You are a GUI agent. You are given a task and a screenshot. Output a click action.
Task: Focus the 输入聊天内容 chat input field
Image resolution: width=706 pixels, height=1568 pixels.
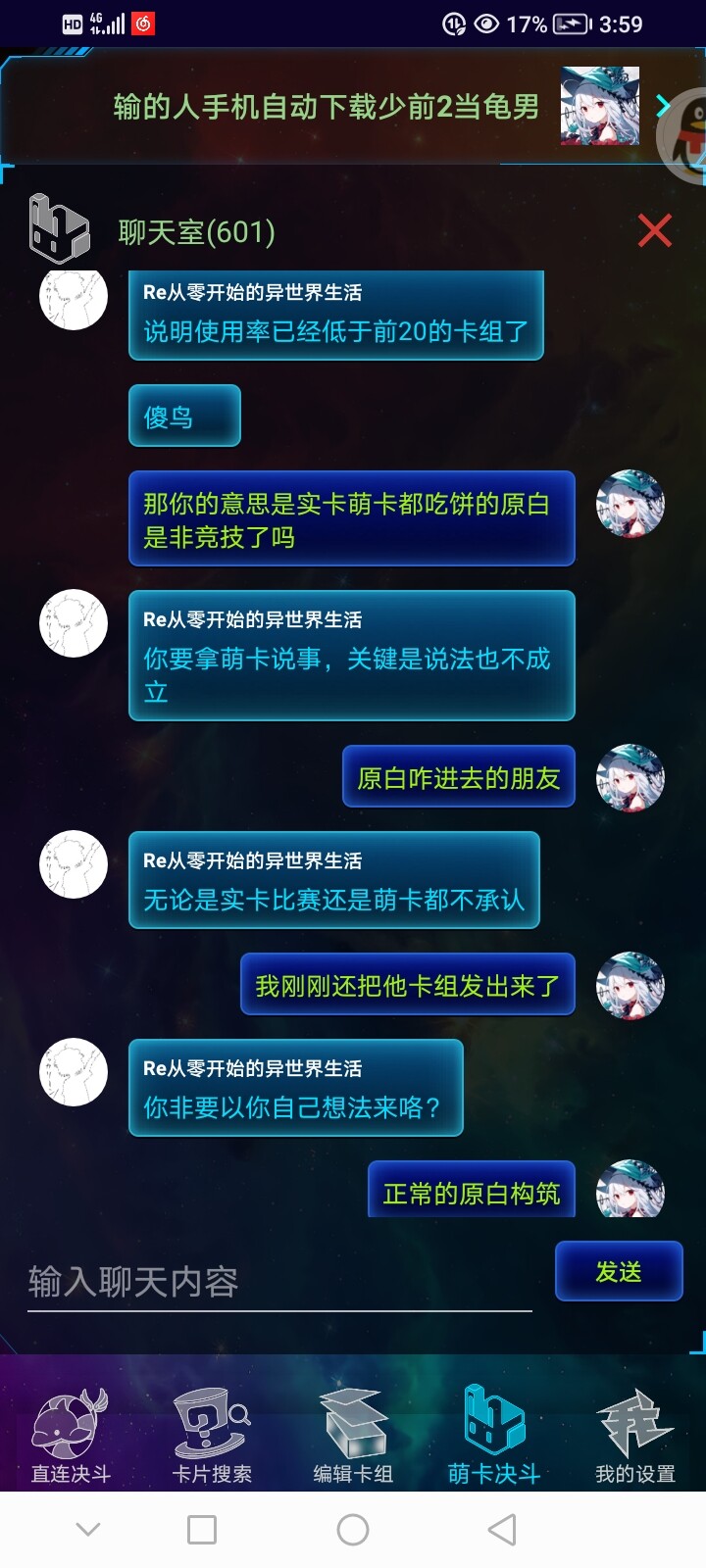[279, 1282]
